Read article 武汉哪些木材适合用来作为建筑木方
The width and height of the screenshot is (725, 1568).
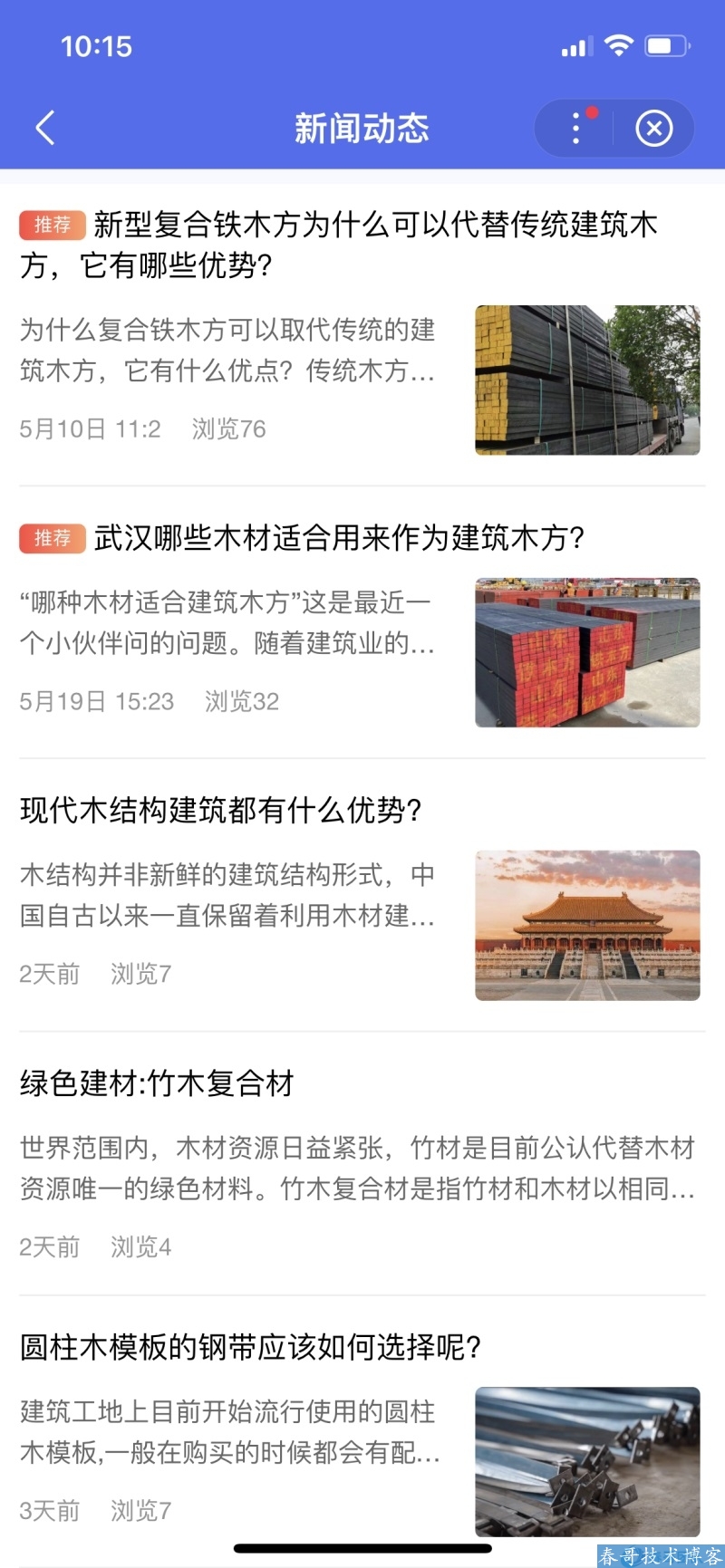(x=339, y=538)
